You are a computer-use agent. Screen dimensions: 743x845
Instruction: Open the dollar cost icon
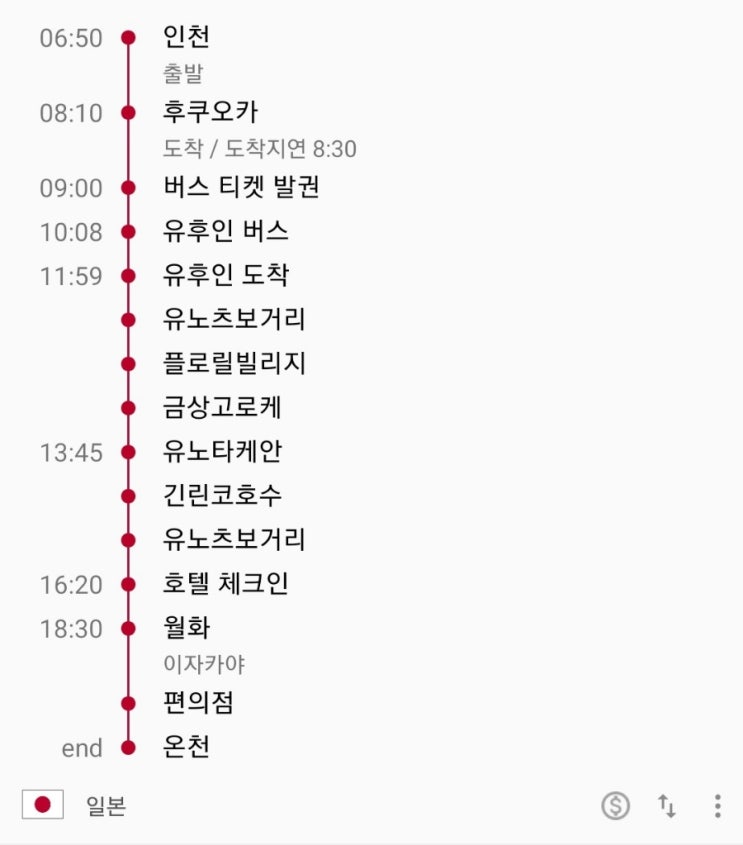point(615,806)
